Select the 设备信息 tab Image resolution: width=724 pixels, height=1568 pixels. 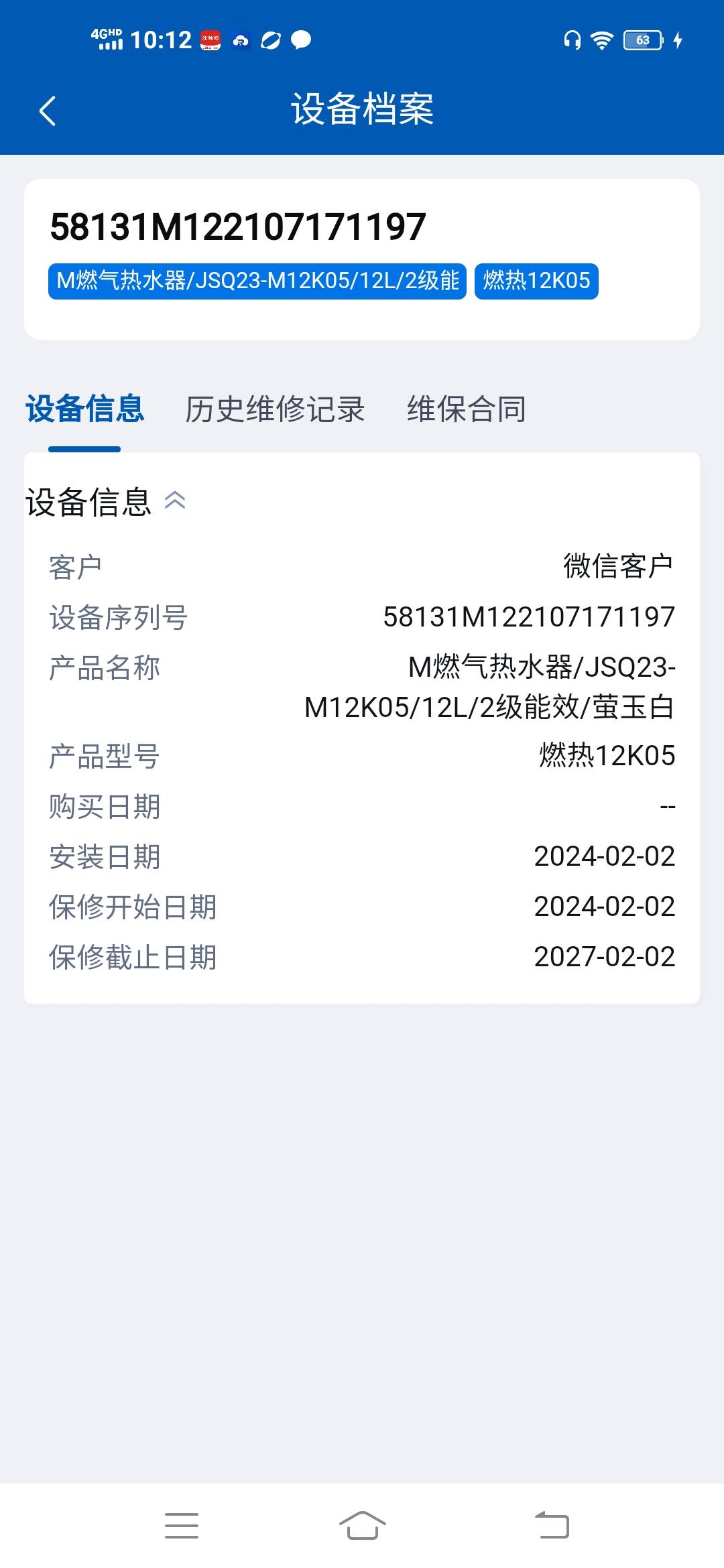(84, 409)
